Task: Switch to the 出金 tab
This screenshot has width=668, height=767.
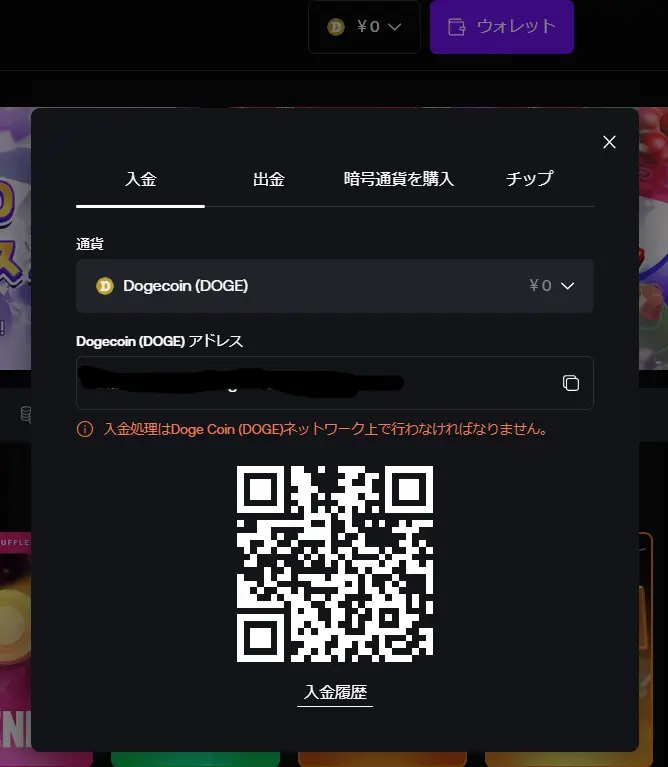Action: coord(269,180)
